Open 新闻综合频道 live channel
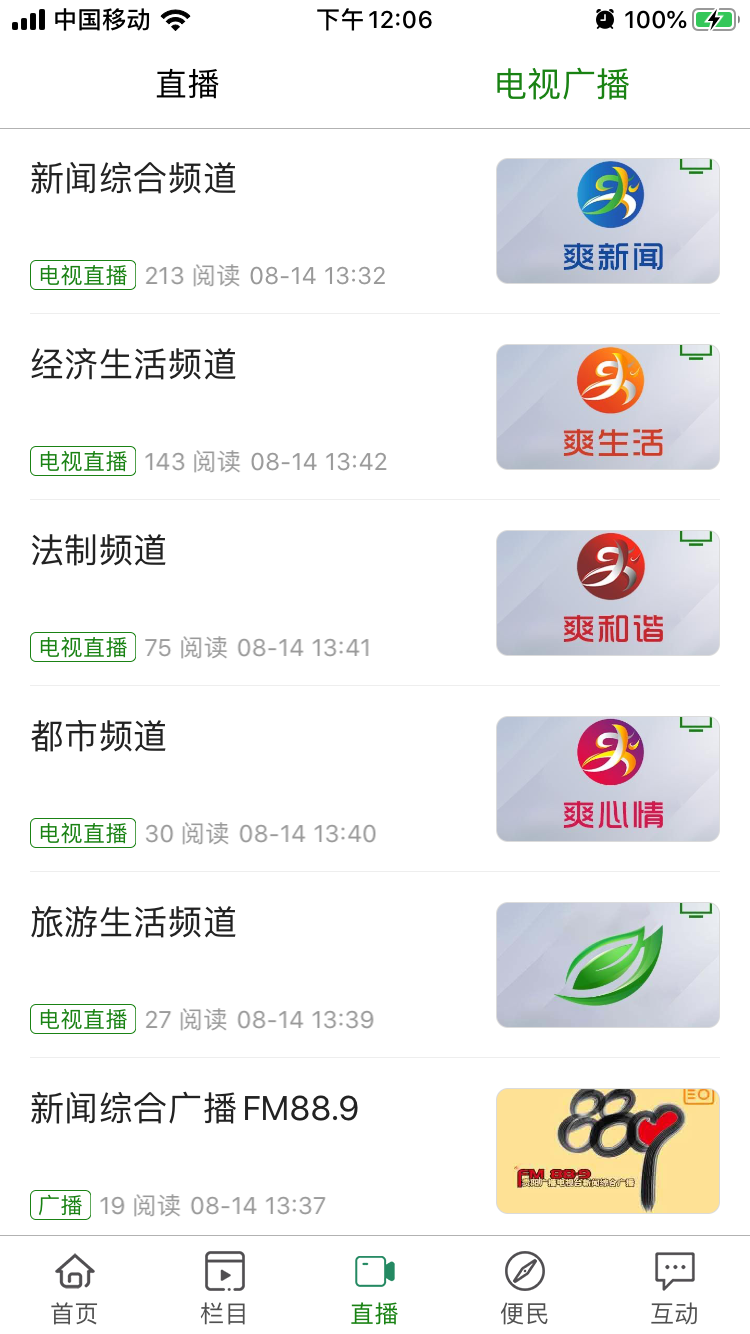 point(375,221)
